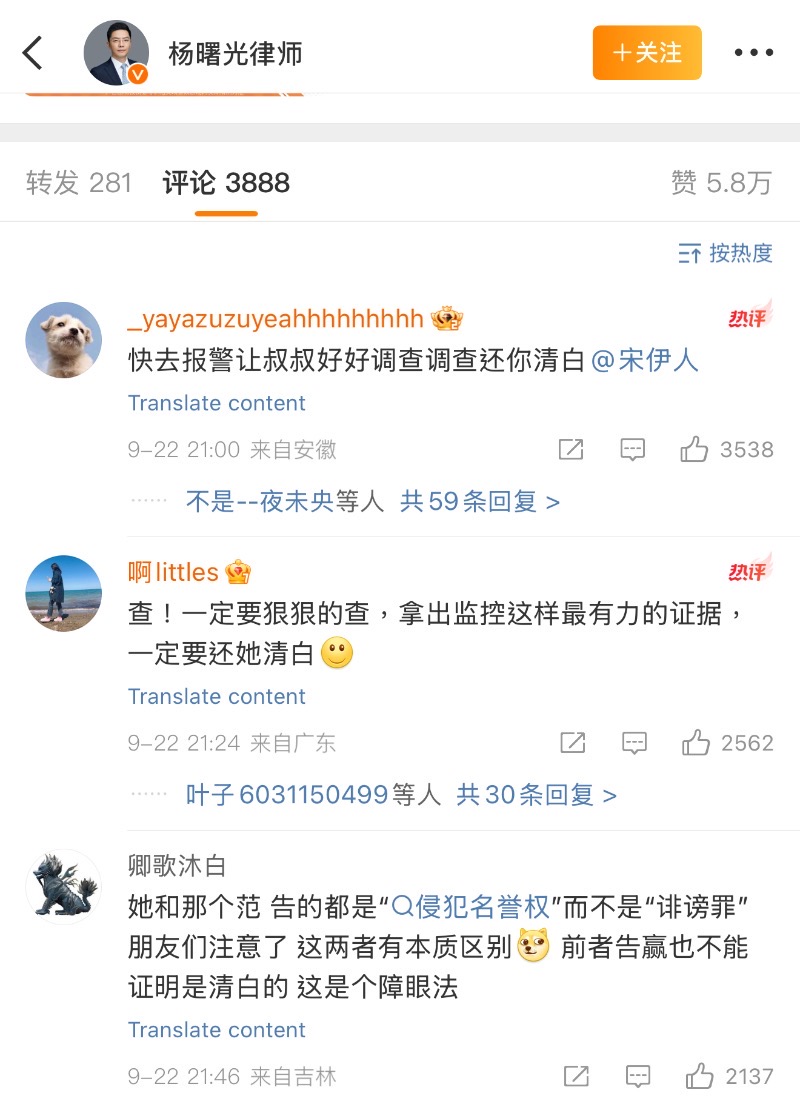Follow 杨曙光律师 with the 关注 button

click(x=647, y=53)
